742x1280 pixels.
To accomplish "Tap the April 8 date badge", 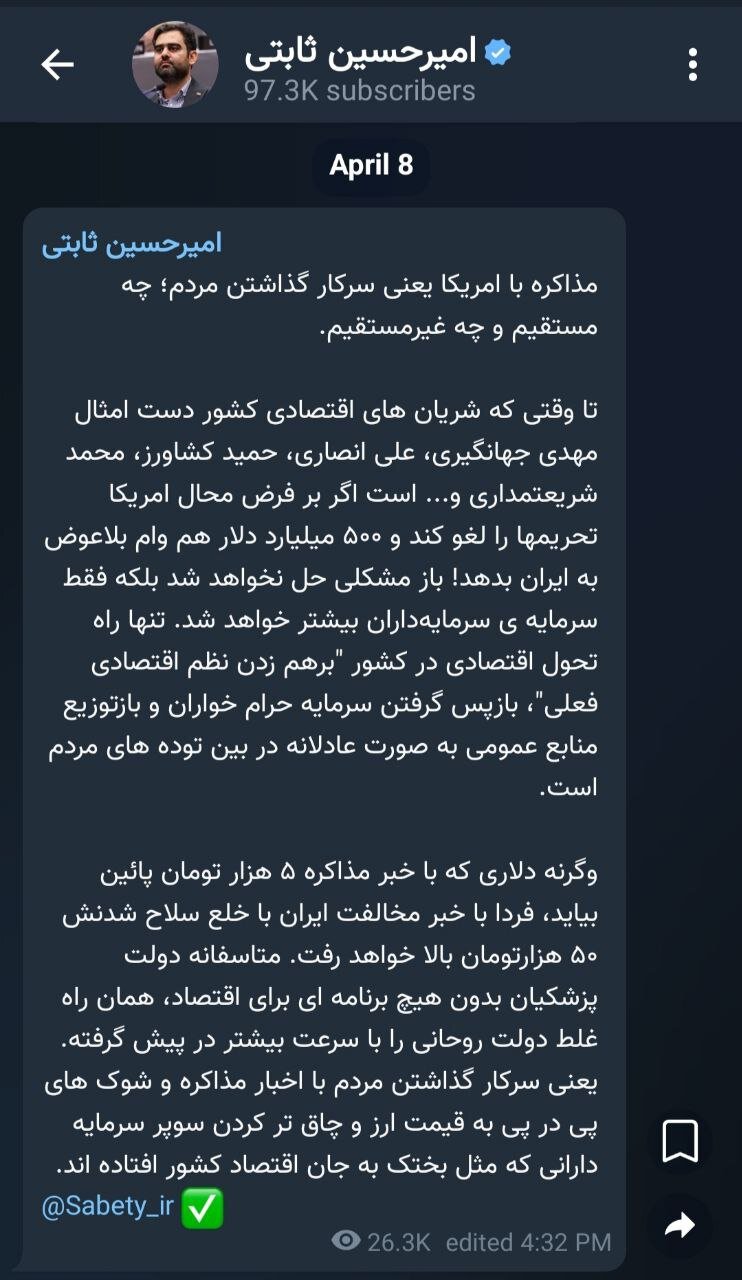I will 371,166.
